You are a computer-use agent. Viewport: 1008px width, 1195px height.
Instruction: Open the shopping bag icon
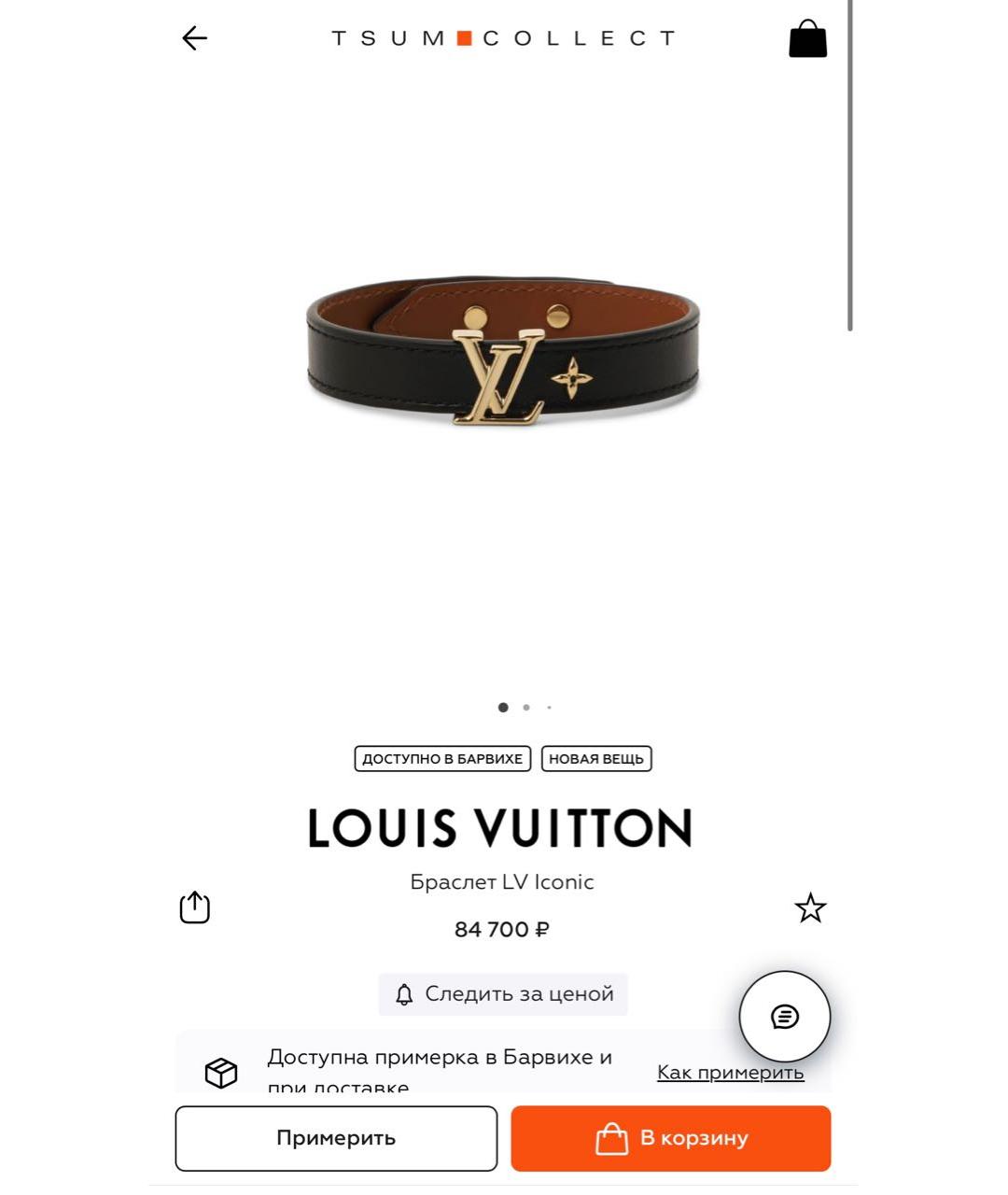[806, 39]
